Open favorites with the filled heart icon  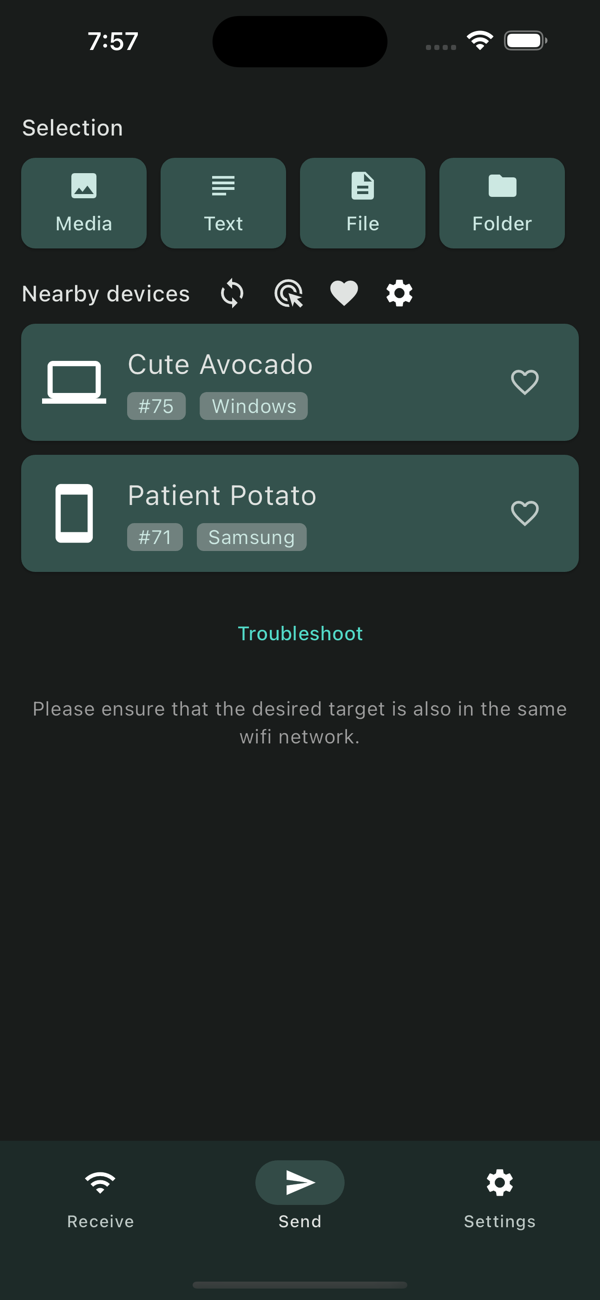344,293
